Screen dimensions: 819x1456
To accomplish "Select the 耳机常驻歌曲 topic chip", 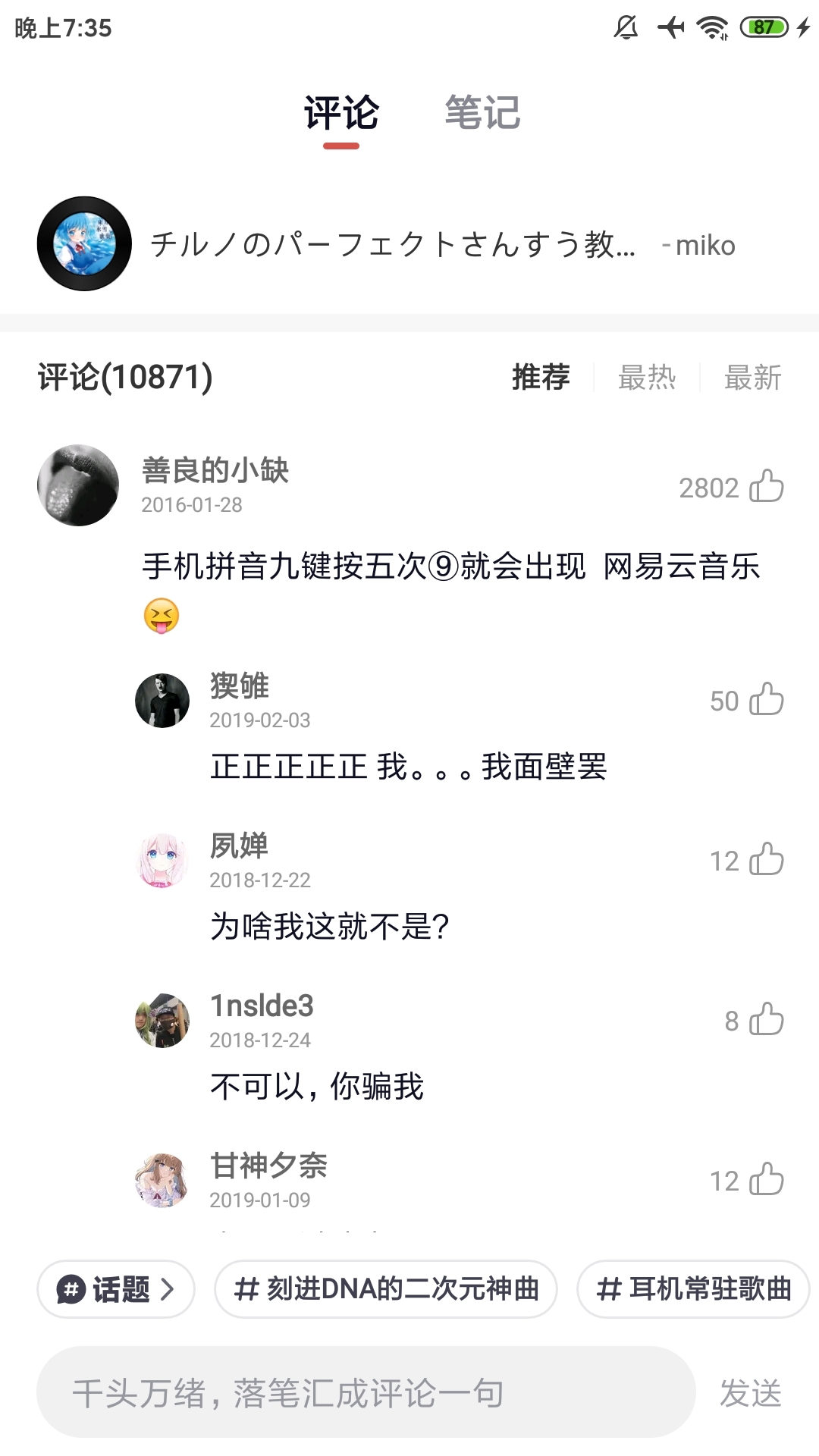I will pyautogui.click(x=693, y=1288).
